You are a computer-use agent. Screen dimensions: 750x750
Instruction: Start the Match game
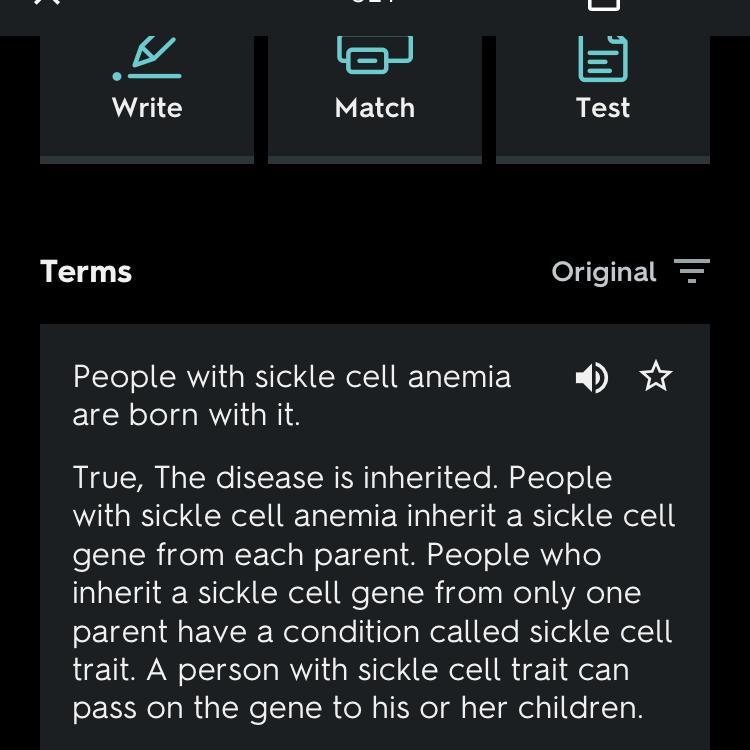[x=375, y=99]
